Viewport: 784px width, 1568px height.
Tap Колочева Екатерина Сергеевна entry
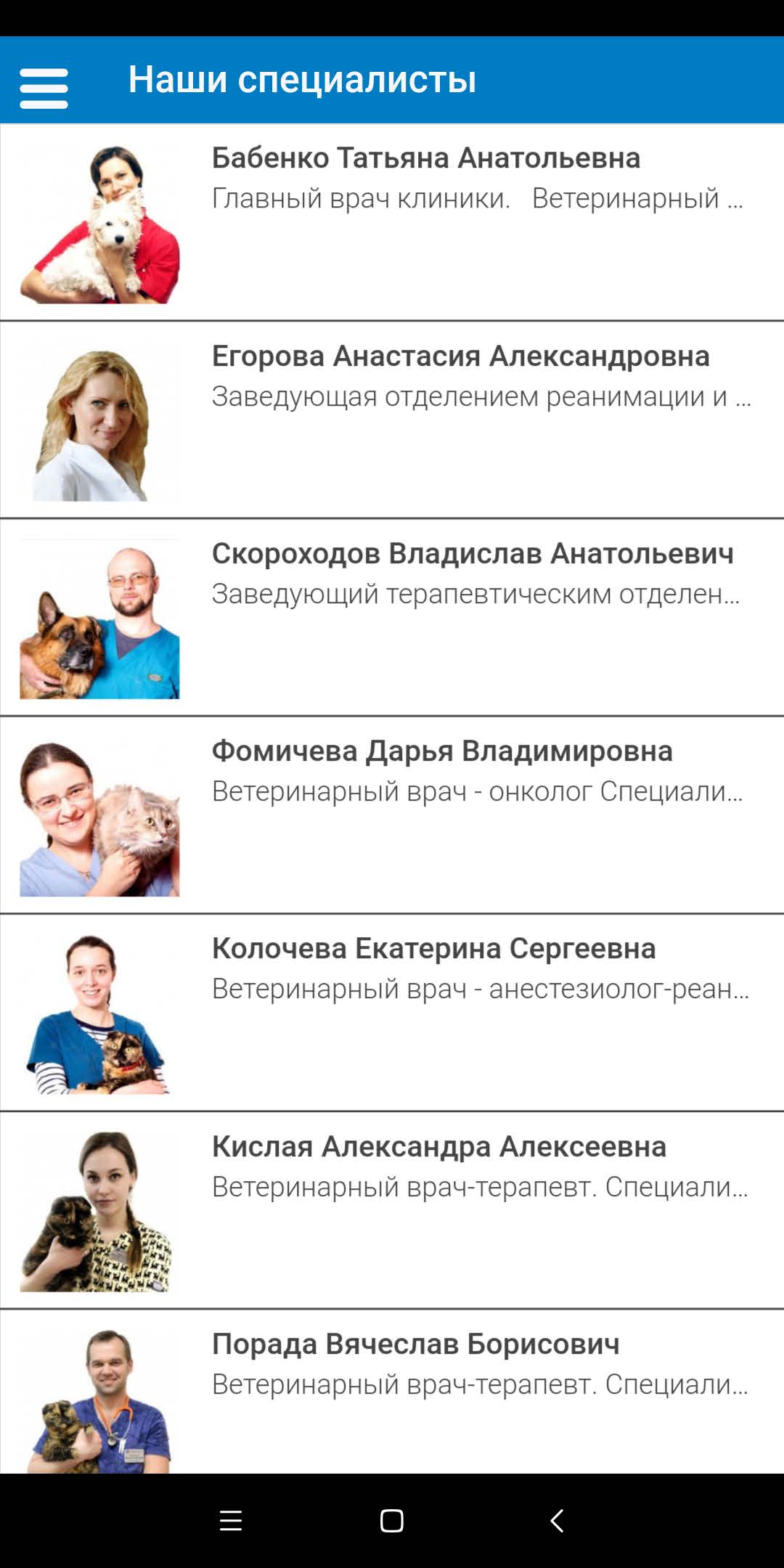(392, 1012)
